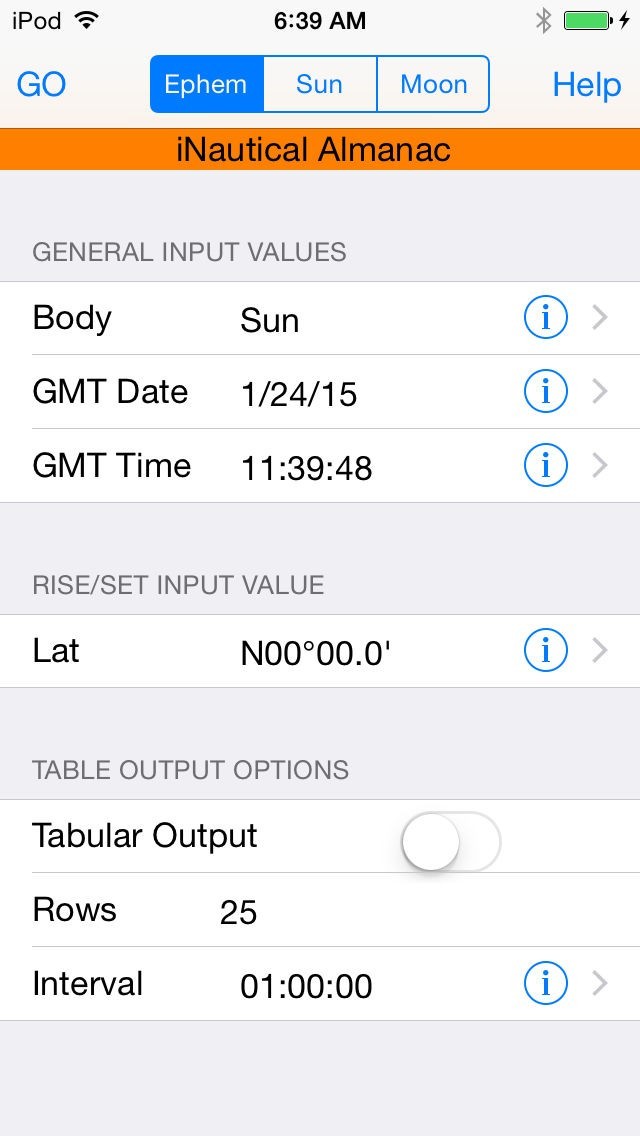Screen dimensions: 640x1136
Task: Switch to the Sun segment
Action: [x=320, y=85]
